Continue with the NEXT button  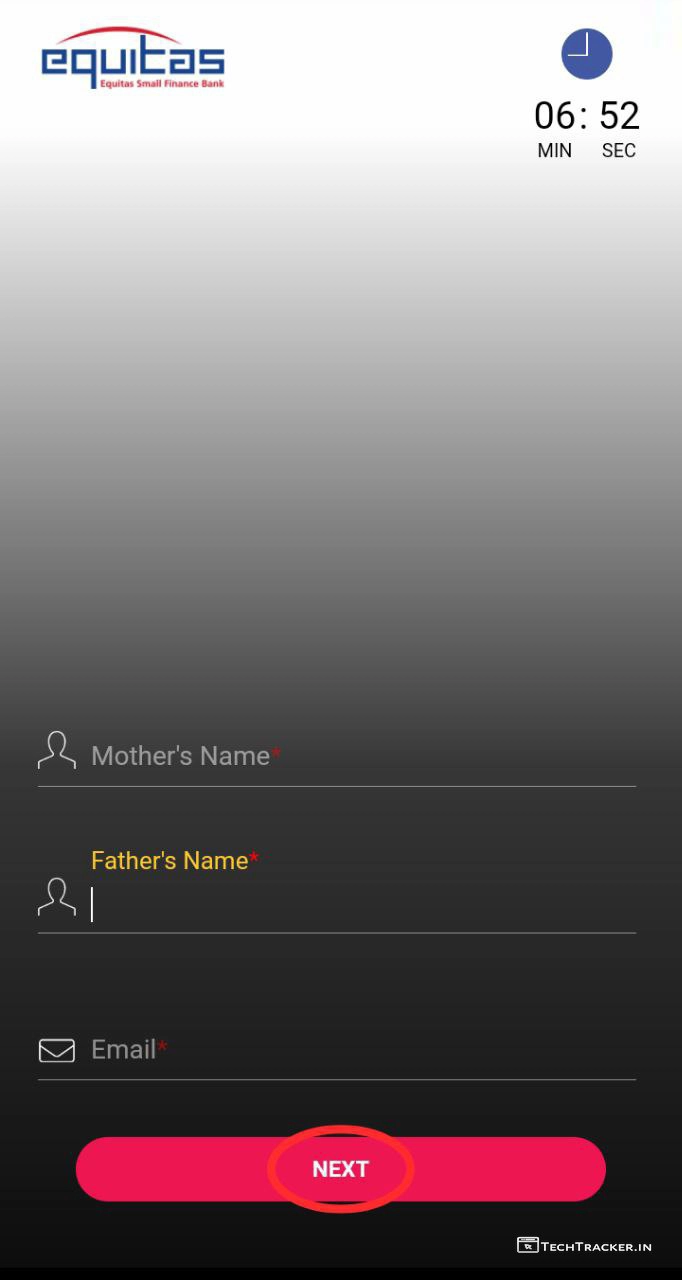(x=340, y=1169)
